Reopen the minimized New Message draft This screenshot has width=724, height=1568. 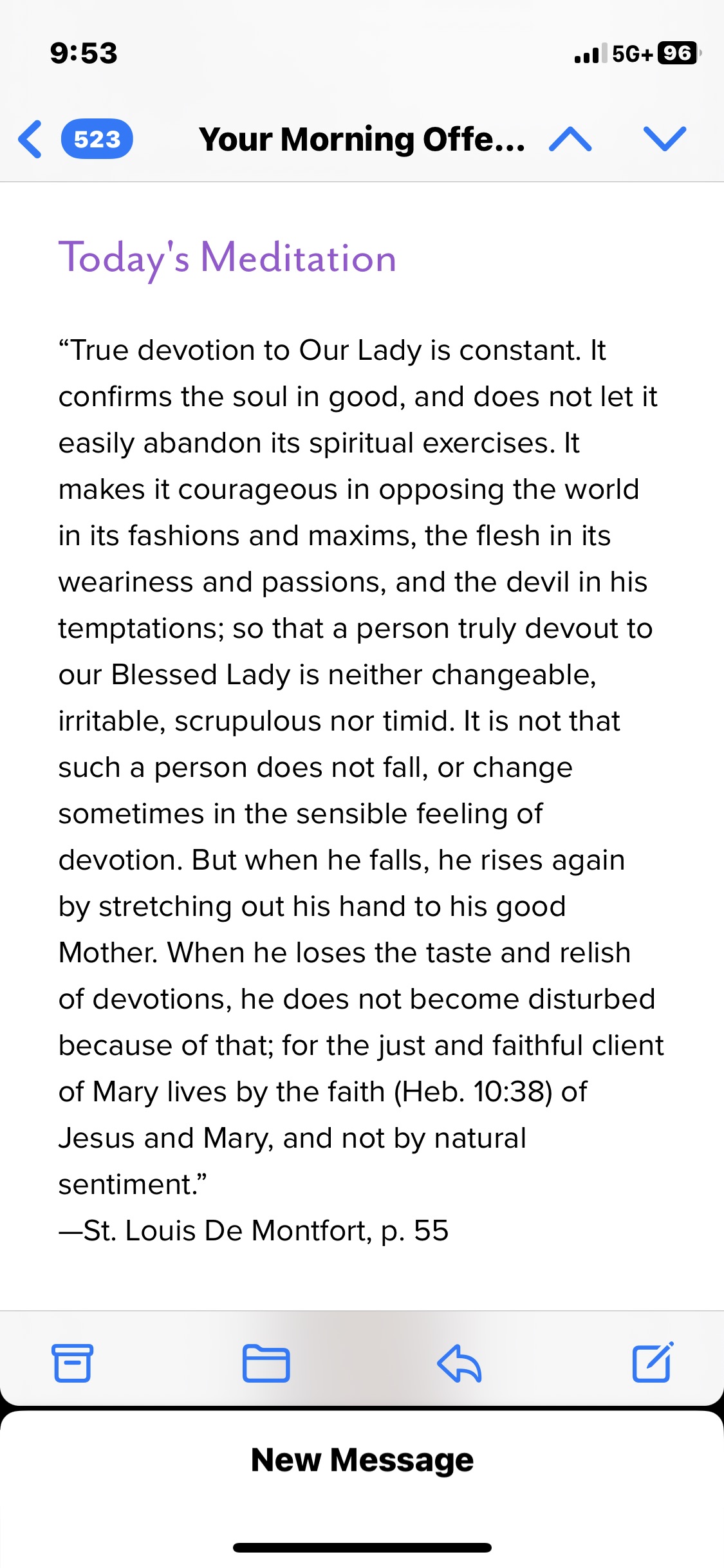click(362, 1460)
